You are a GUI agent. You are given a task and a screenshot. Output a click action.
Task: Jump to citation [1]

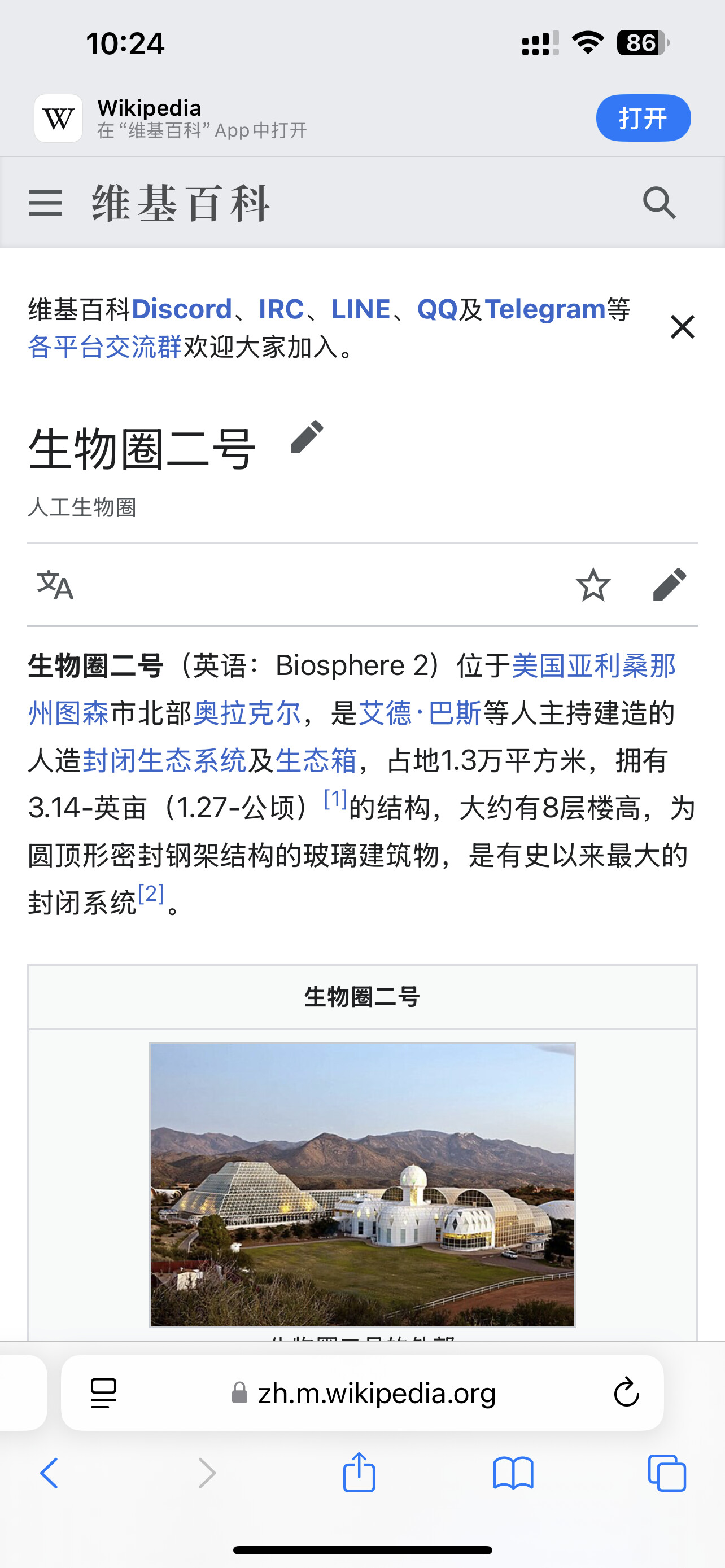coord(335,799)
